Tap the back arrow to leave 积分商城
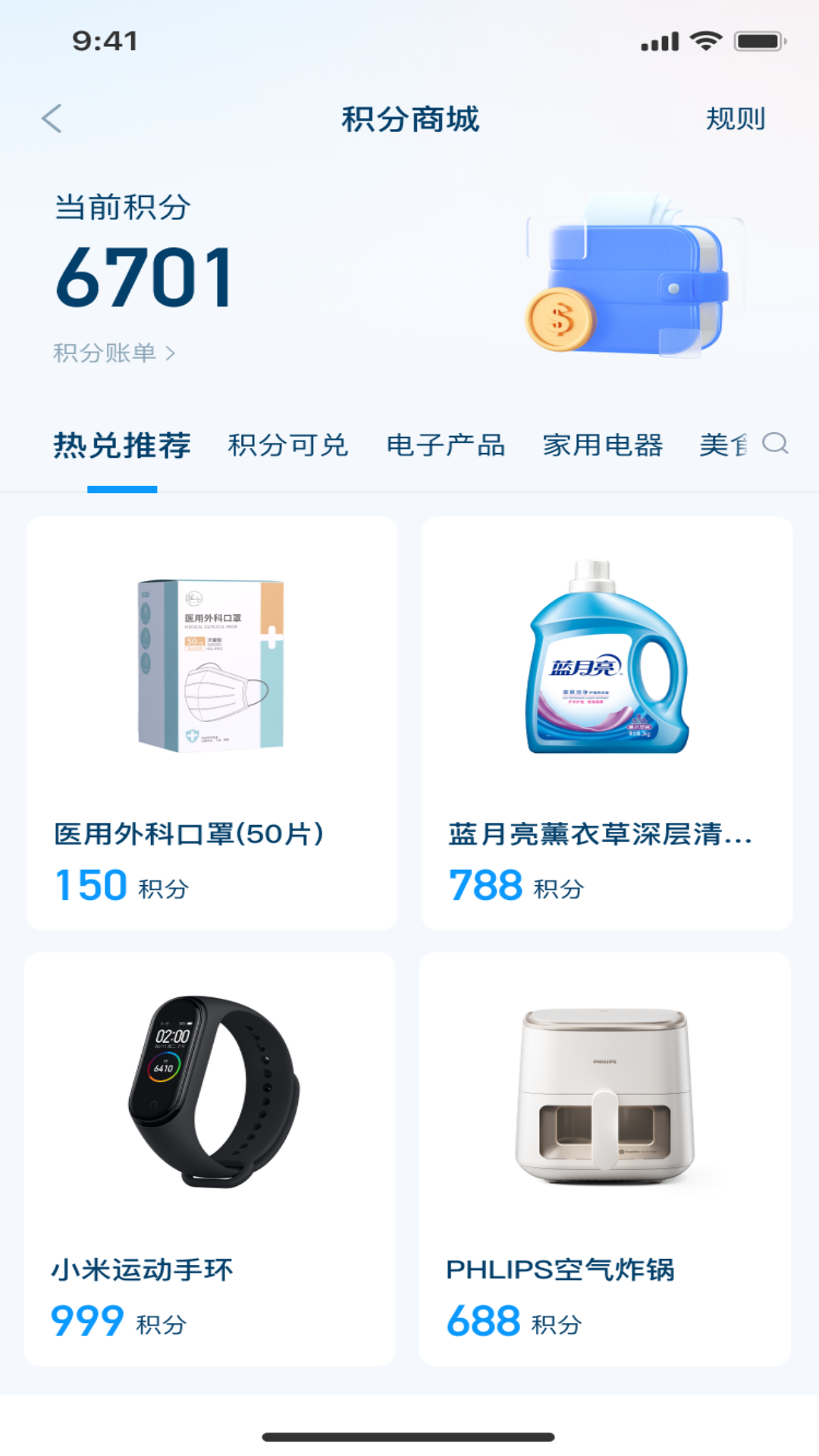 51,118
